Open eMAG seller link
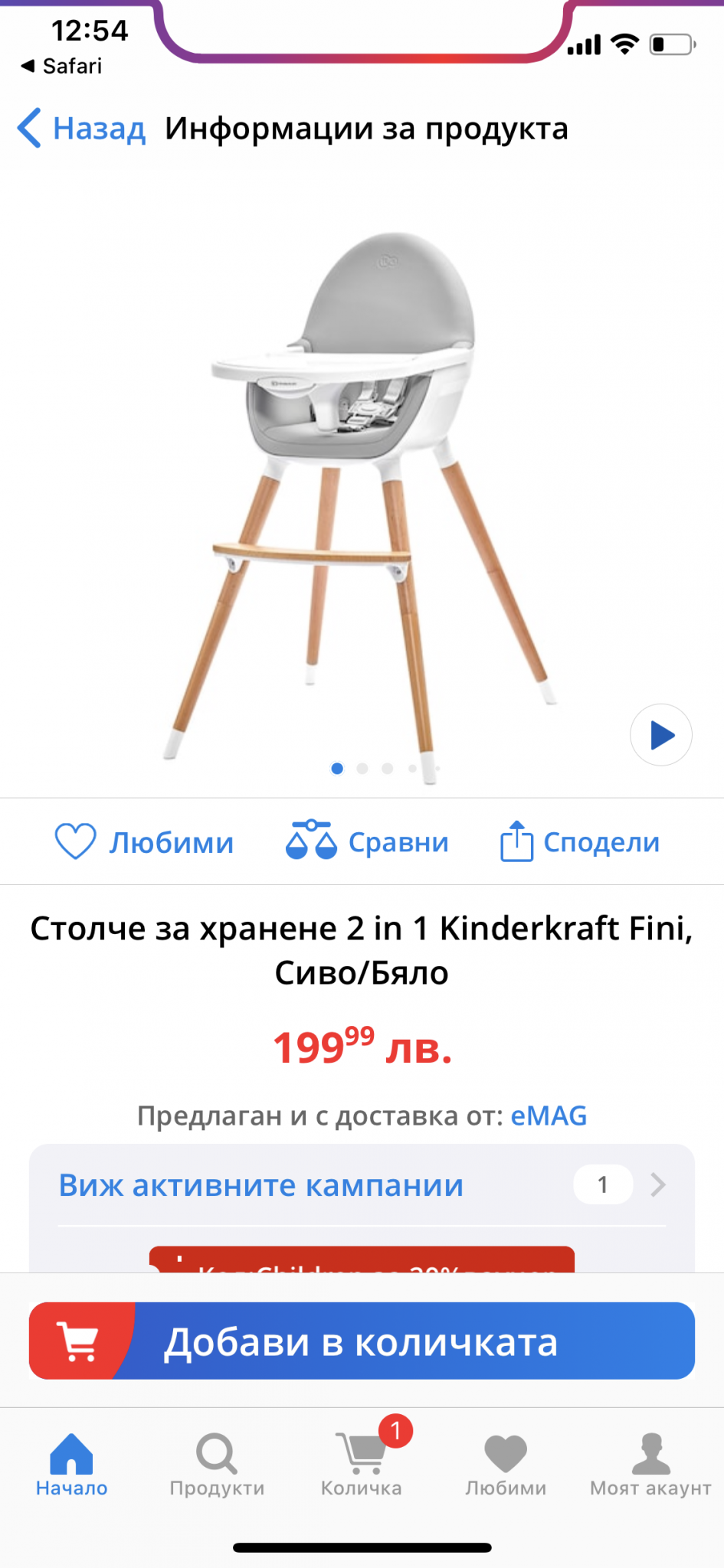 pos(549,1116)
